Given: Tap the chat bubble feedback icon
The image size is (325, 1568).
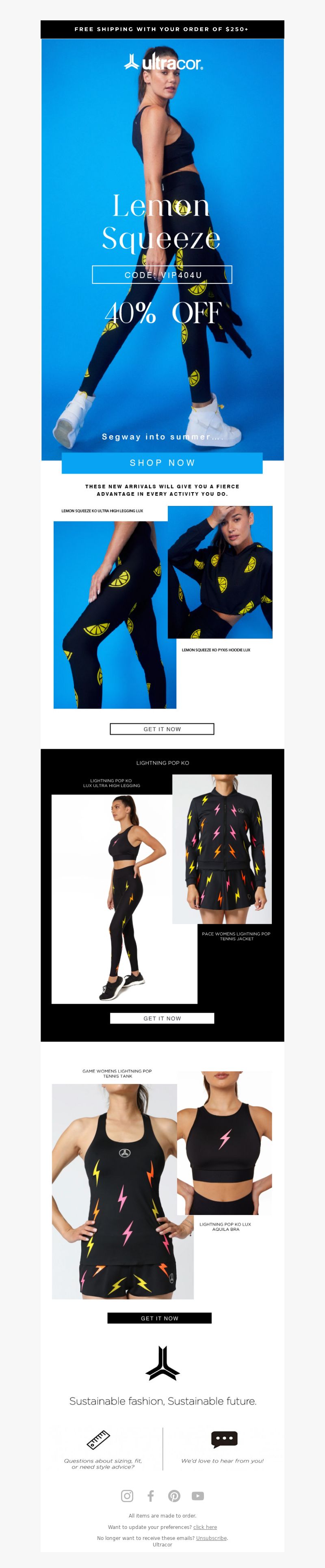Looking at the screenshot, I should pyautogui.click(x=224, y=1439).
